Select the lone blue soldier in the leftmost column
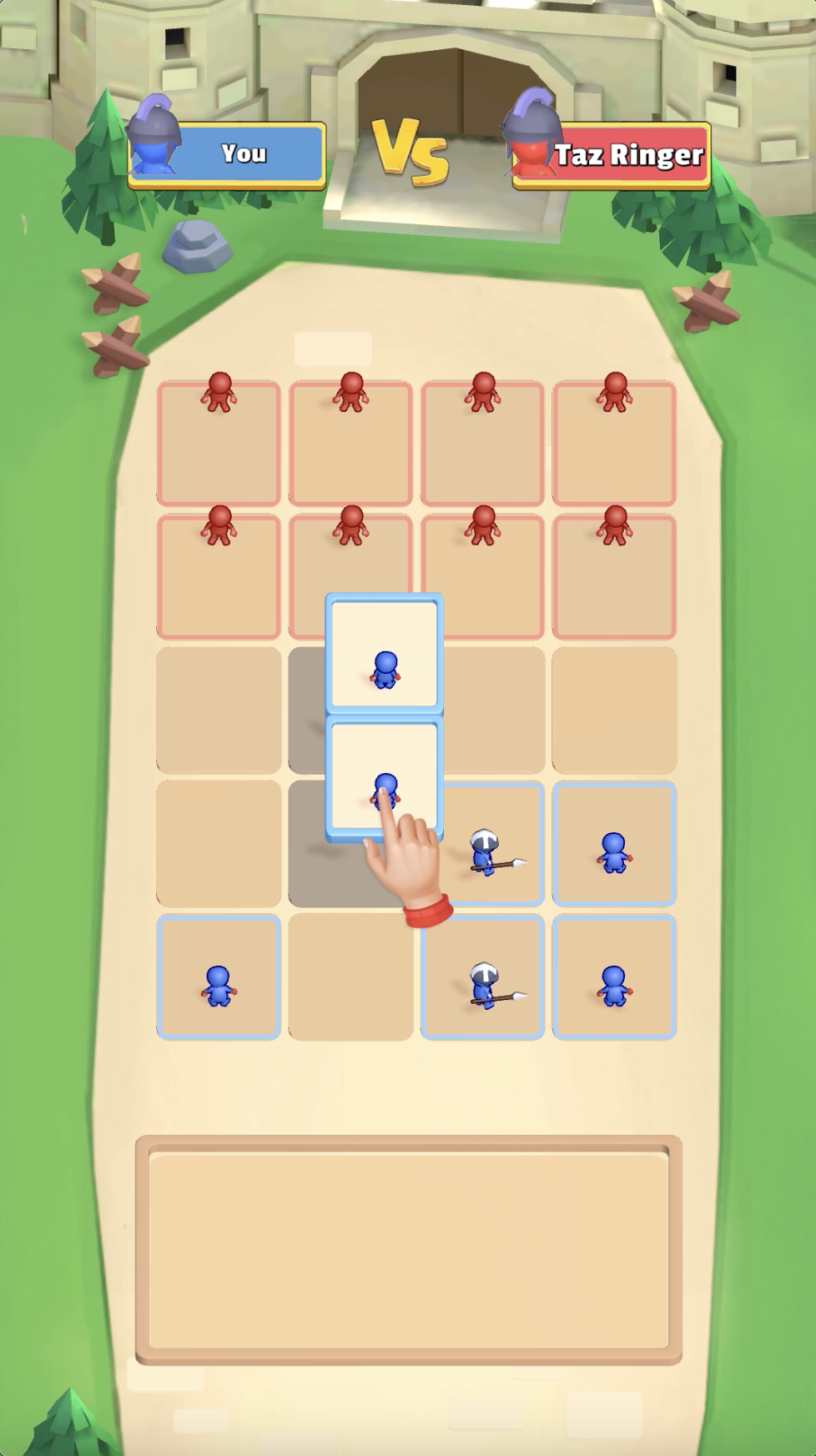The height and width of the screenshot is (1456, 816). 219,977
